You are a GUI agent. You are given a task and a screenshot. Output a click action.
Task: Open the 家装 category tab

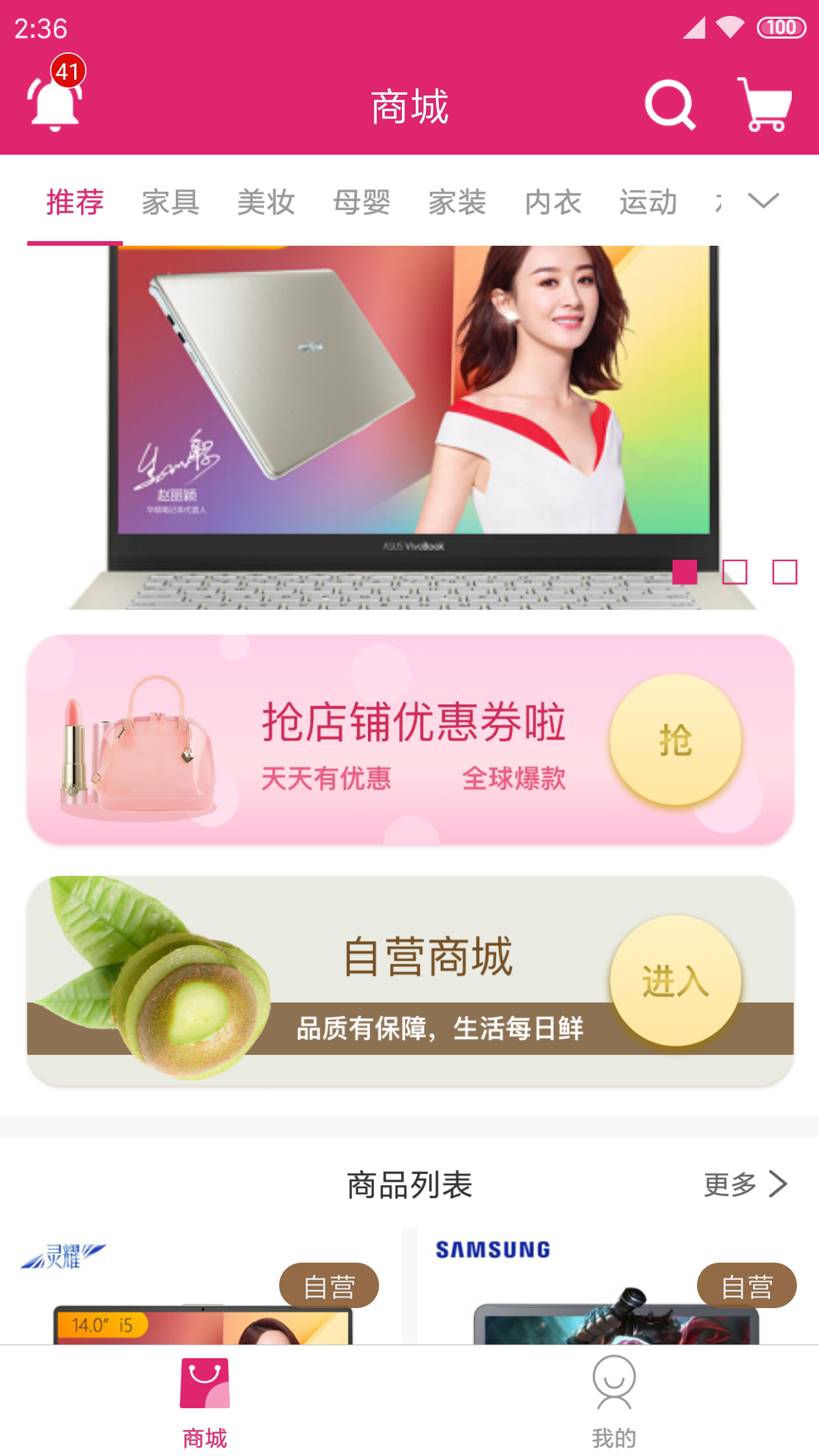[457, 202]
